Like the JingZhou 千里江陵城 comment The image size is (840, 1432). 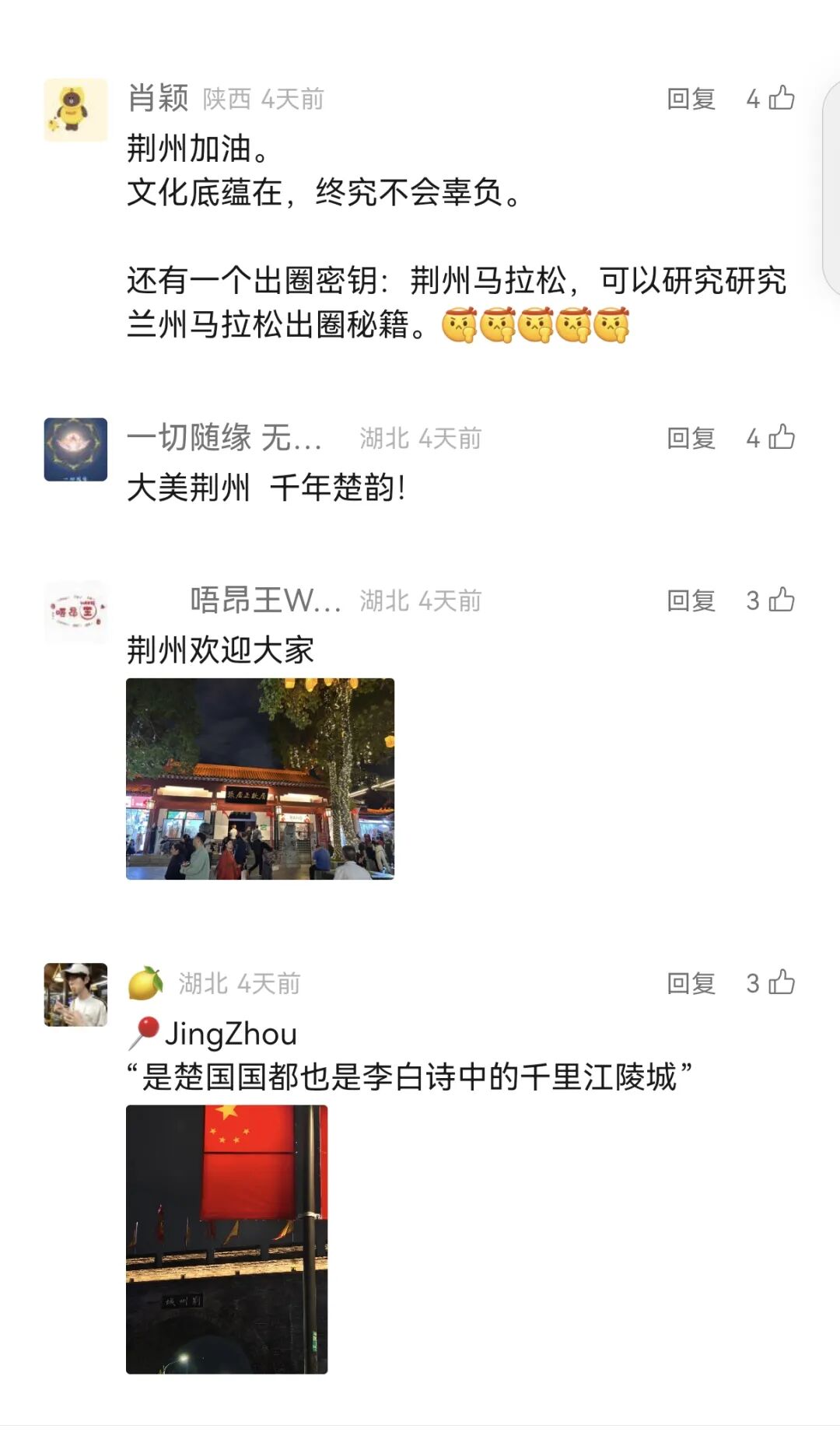781,983
